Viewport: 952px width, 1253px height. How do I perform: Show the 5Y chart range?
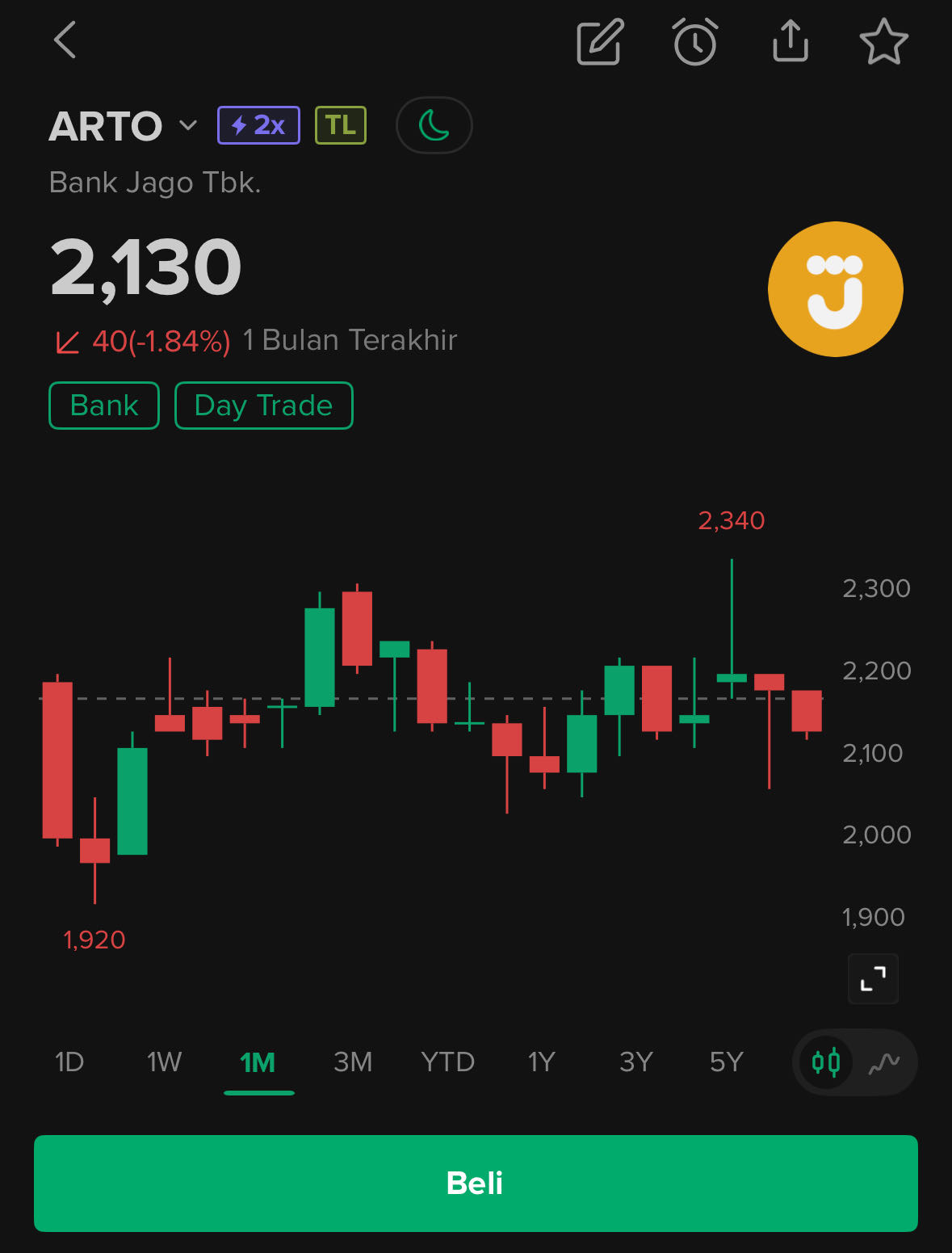[726, 1062]
